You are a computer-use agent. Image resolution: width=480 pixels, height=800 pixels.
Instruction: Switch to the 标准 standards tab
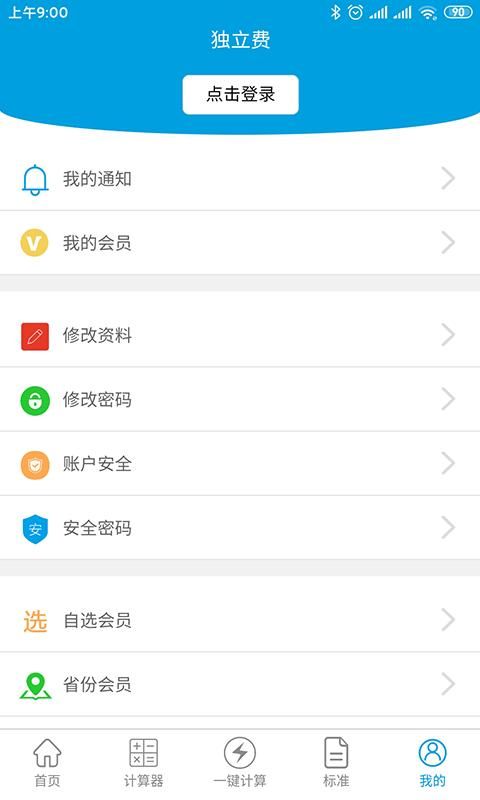point(336,763)
